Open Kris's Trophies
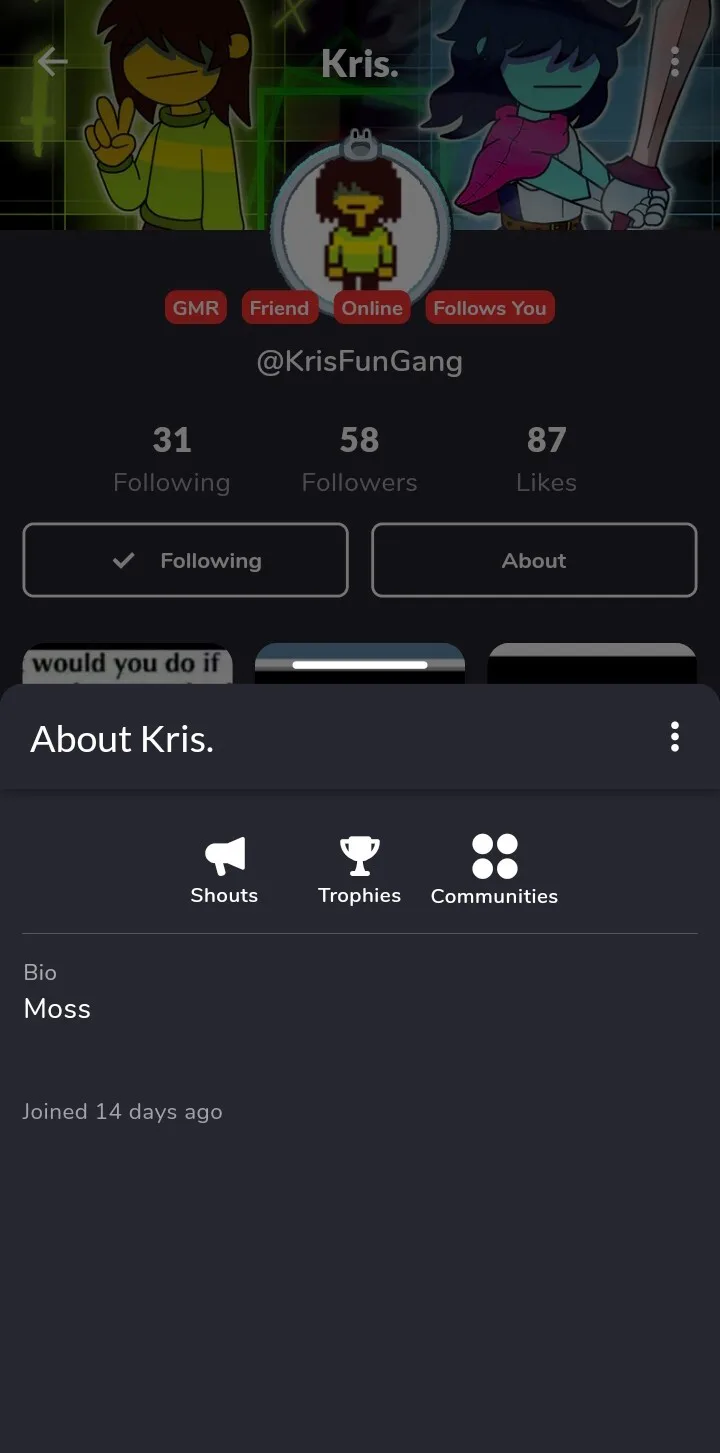The width and height of the screenshot is (720, 1453). (359, 871)
